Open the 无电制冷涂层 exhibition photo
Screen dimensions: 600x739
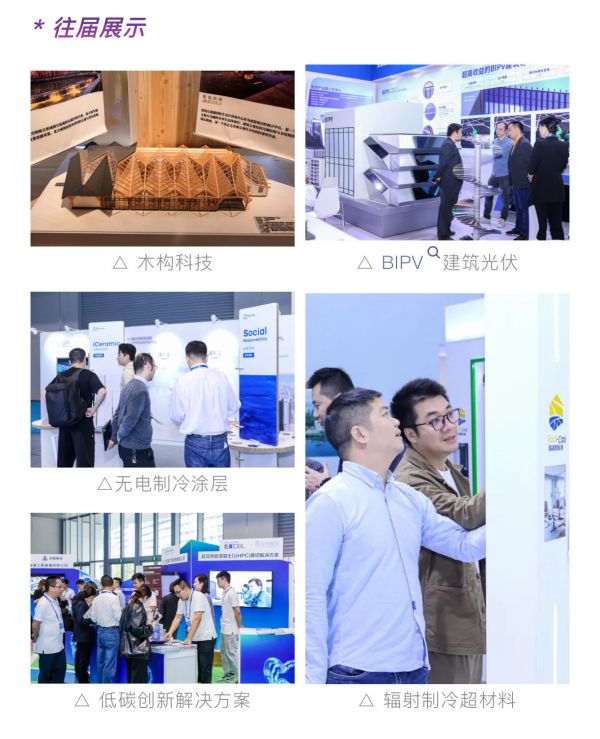coord(162,379)
